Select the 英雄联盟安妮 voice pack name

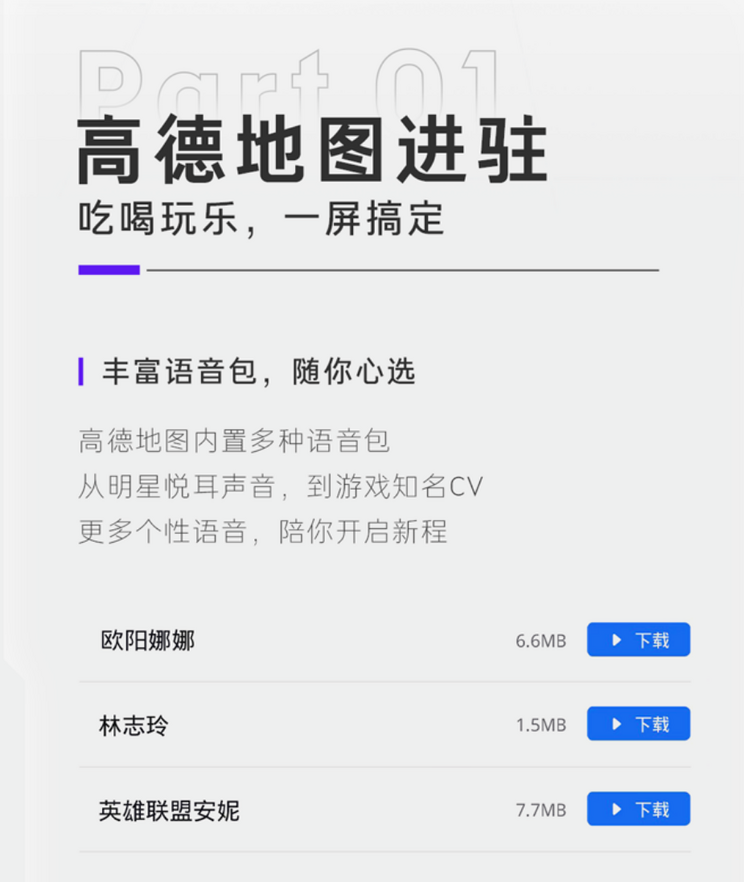tap(169, 809)
